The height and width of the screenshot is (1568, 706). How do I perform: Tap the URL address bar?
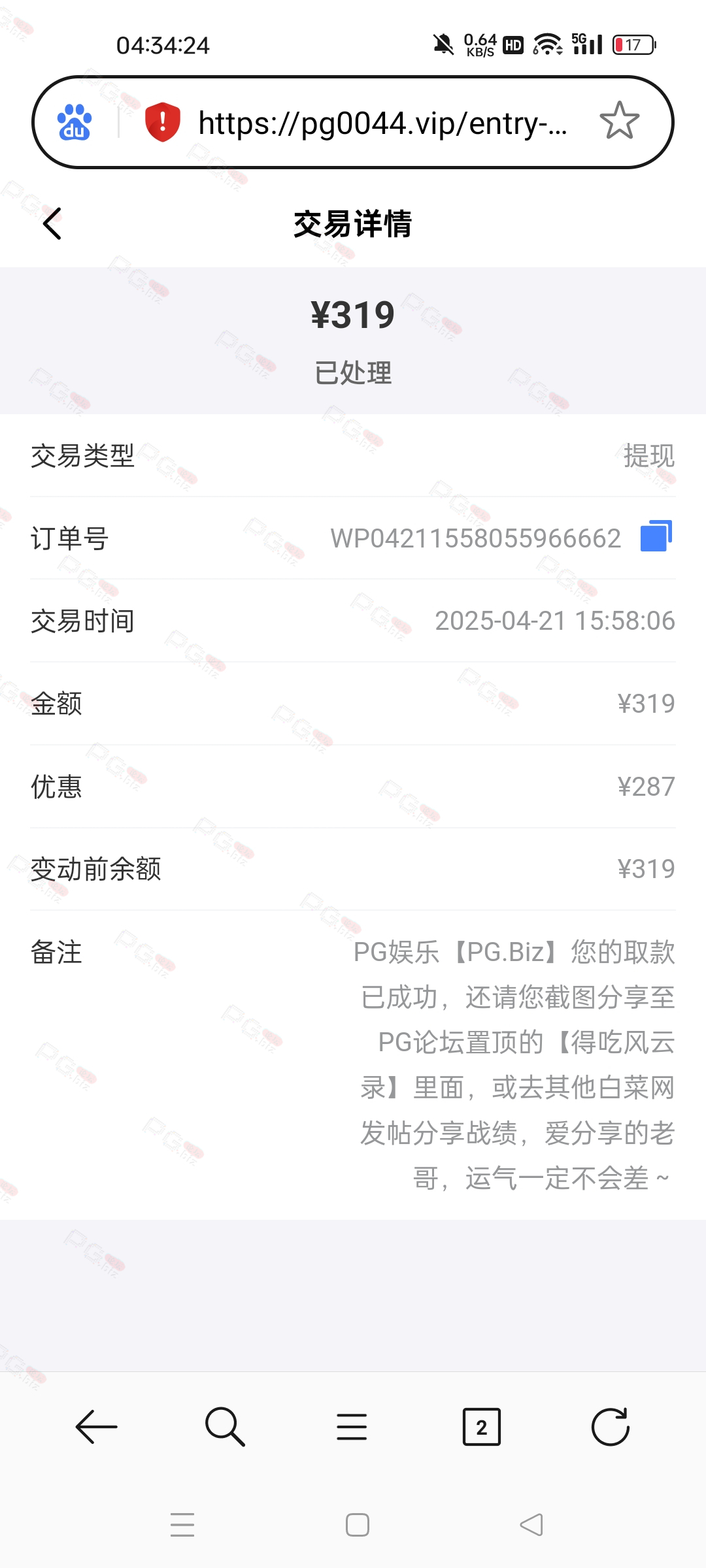pyautogui.click(x=382, y=123)
